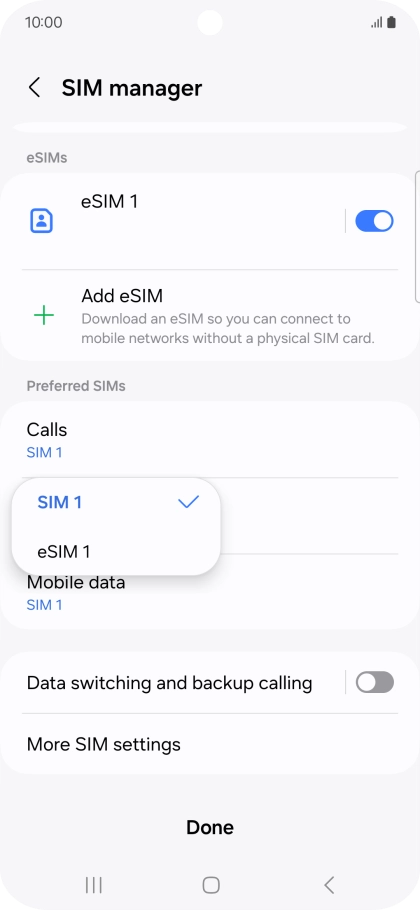Turn off the eSIM 1 switch
Screen dimensions: 420x910
pos(374,221)
